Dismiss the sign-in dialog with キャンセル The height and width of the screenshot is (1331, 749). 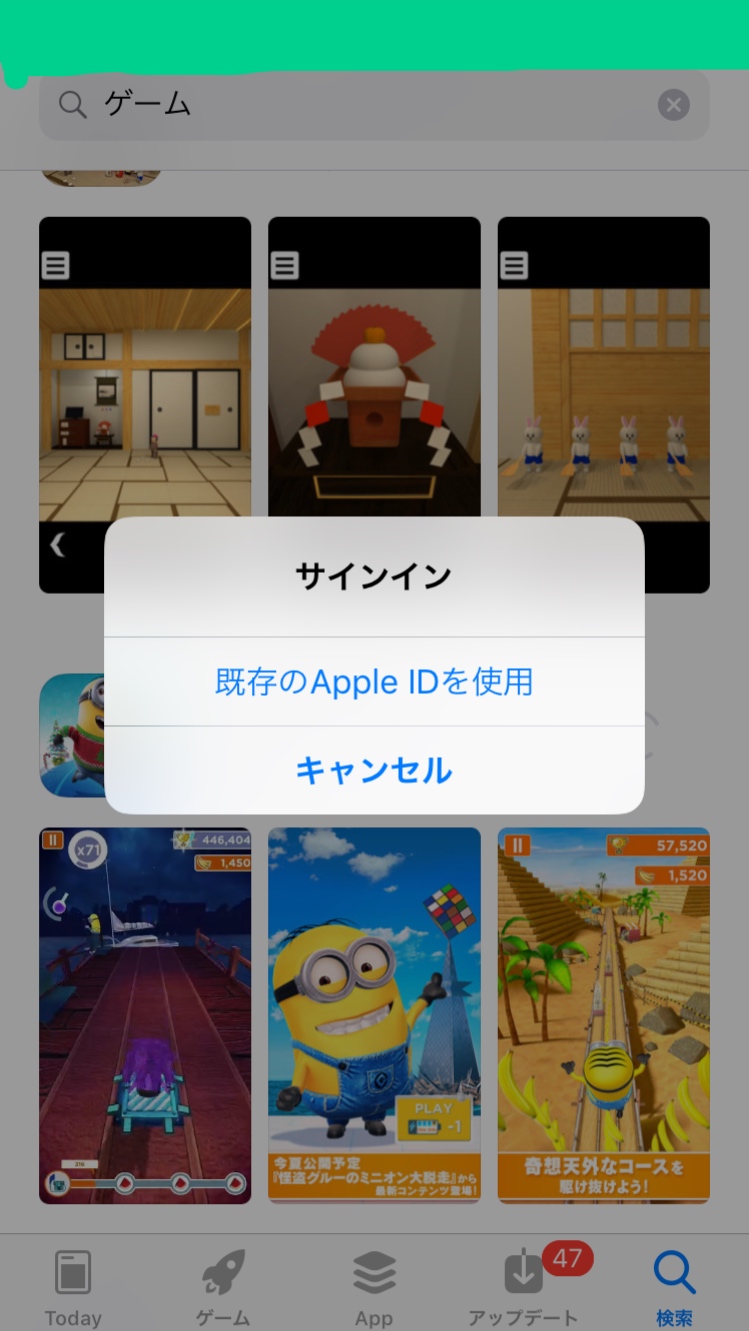[x=374, y=770]
